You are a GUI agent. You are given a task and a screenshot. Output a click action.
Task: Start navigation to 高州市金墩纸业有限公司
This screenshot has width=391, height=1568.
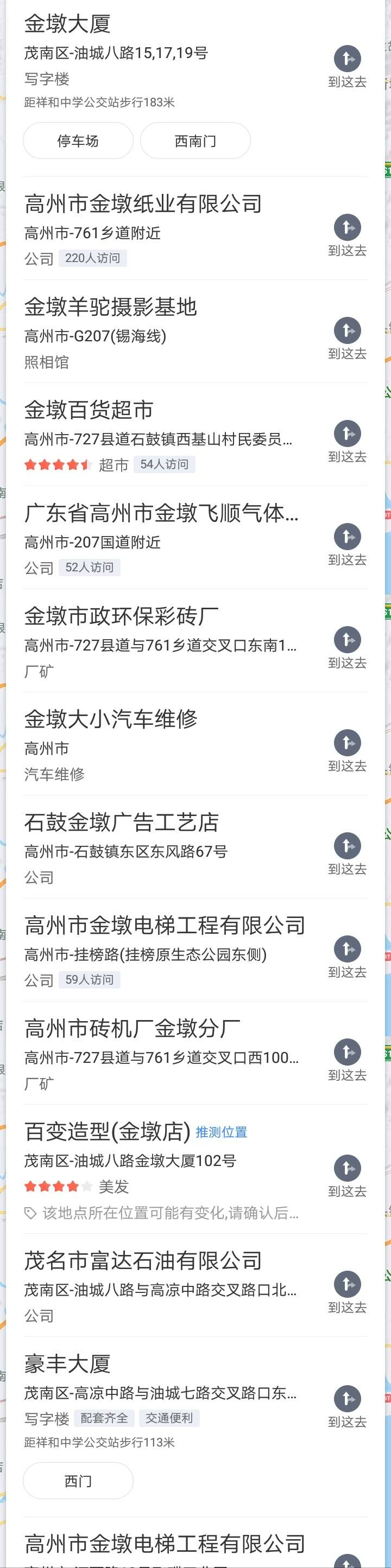pos(347,235)
